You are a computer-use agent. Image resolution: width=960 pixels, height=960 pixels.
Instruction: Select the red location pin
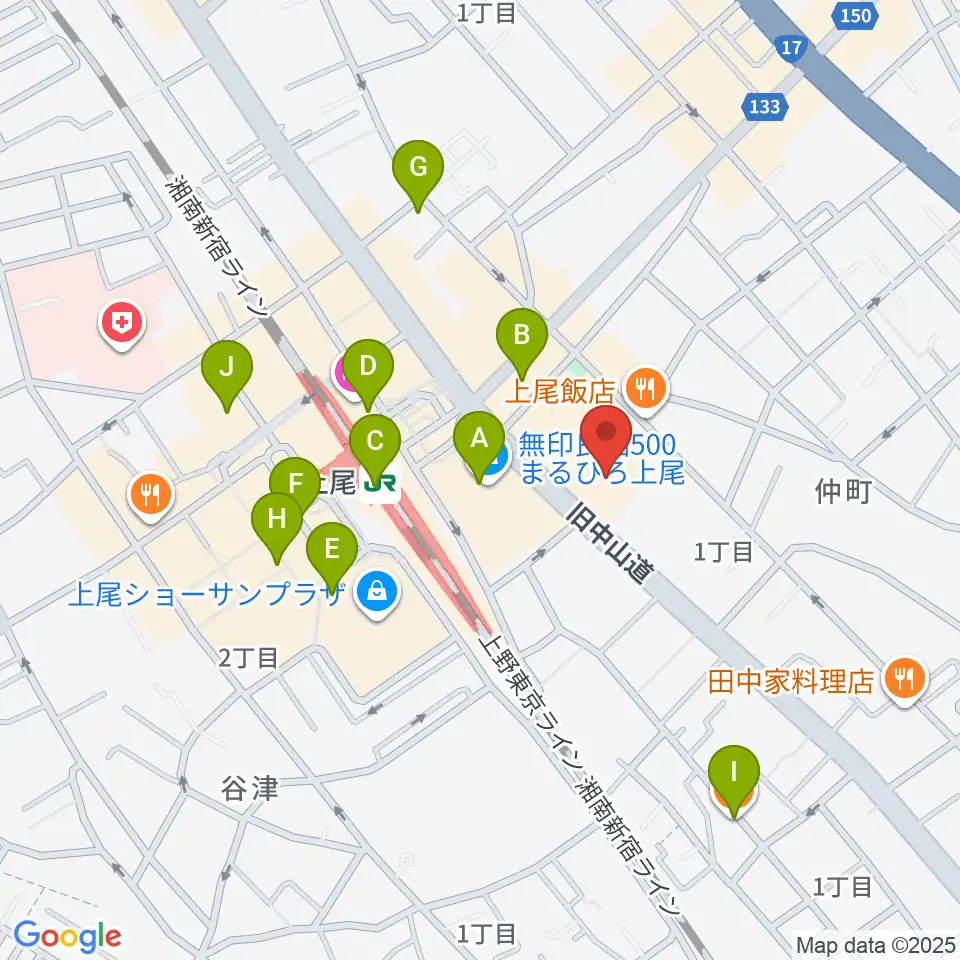point(606,440)
